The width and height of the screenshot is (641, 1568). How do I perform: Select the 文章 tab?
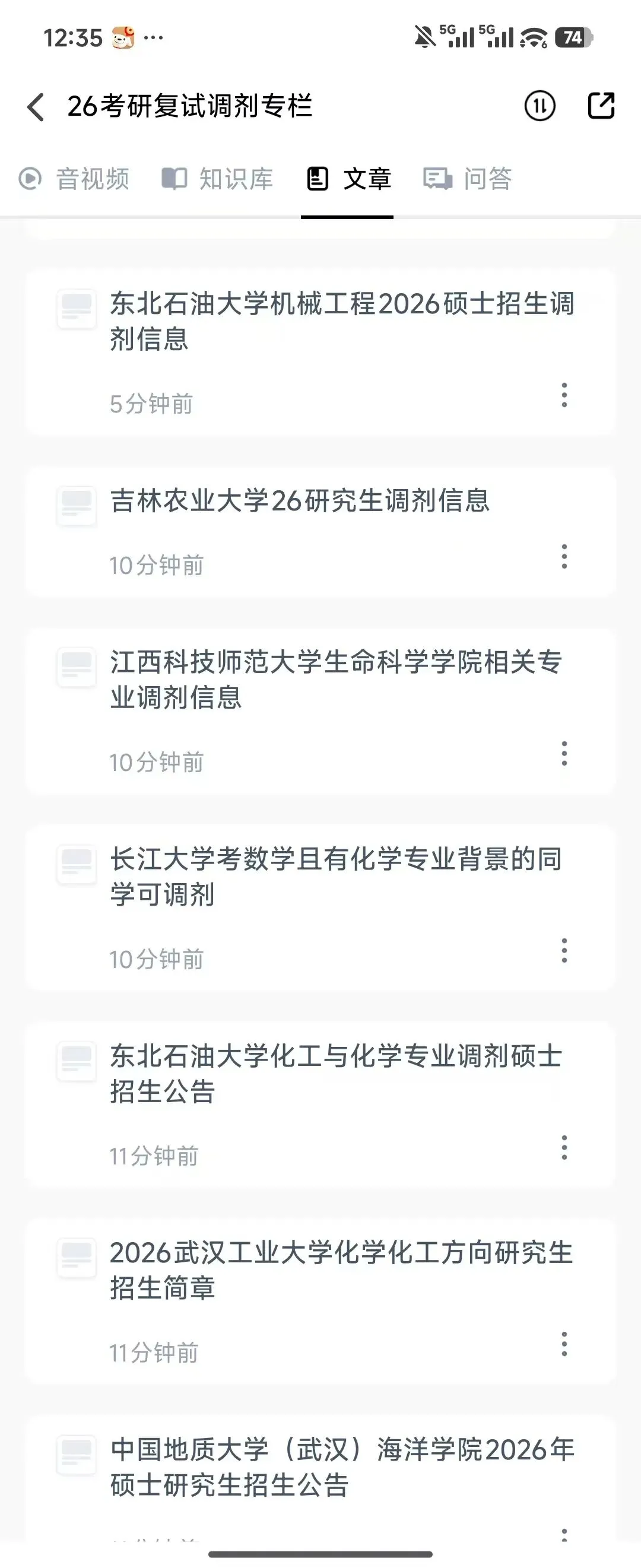348,179
